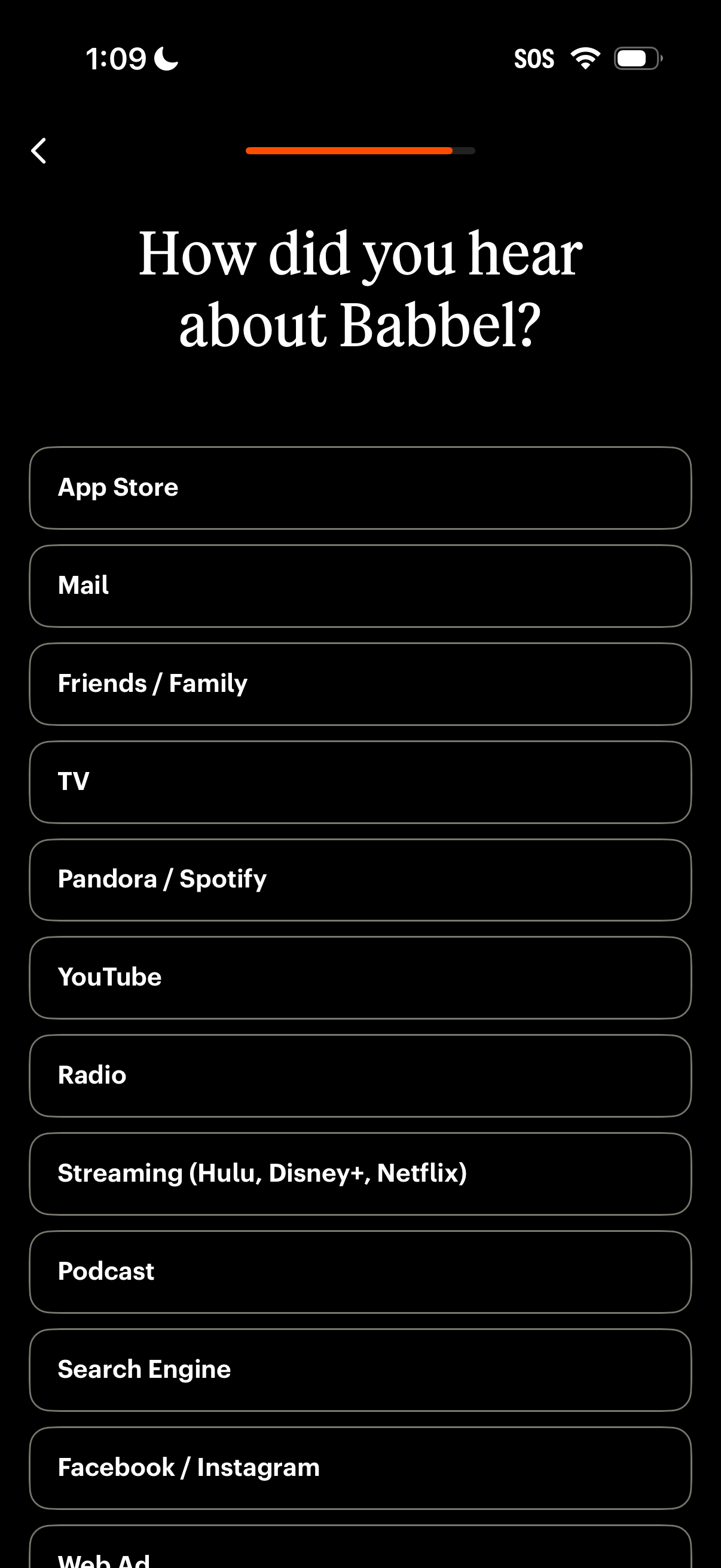Screen dimensions: 721x1568
Task: Click the clock showing 1:09
Action: [116, 57]
